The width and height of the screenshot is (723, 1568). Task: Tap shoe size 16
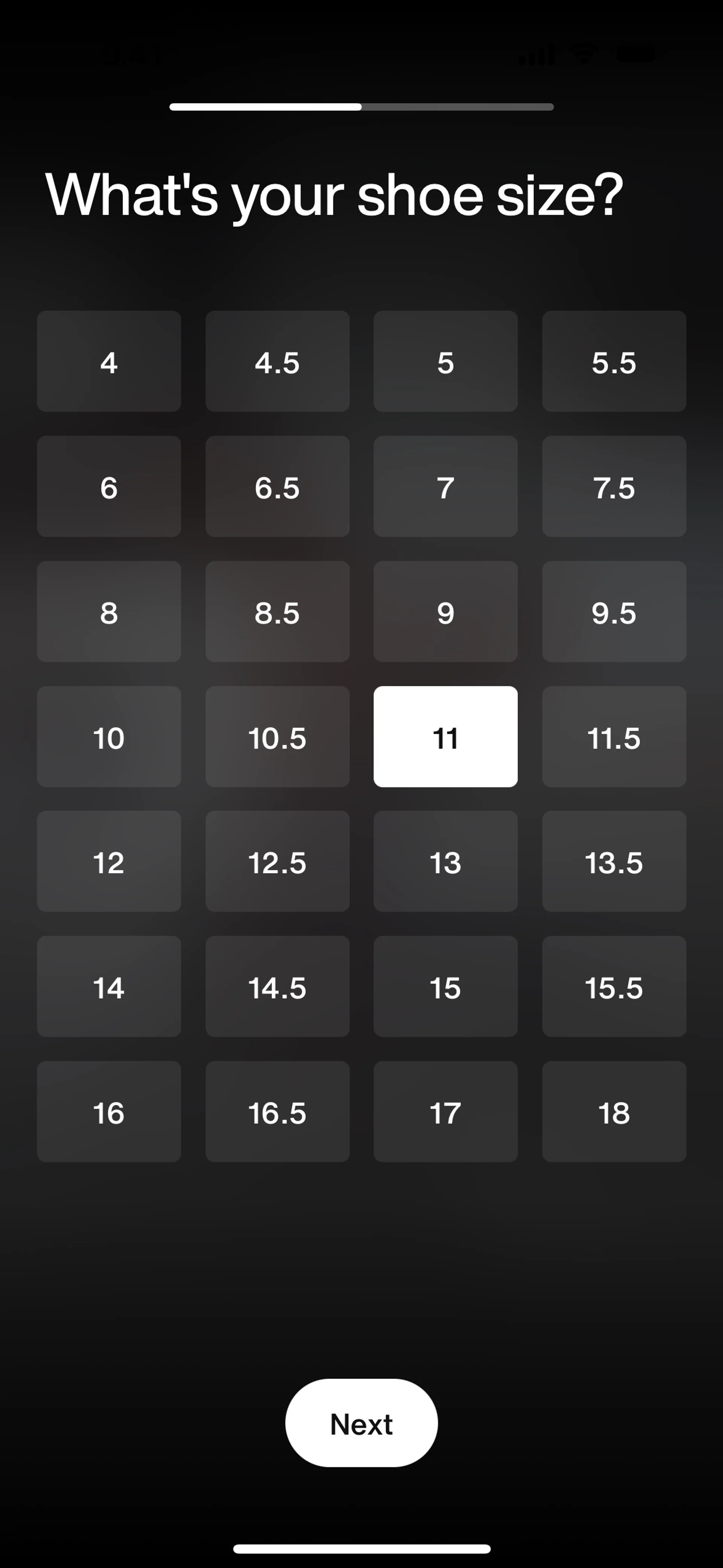109,1111
